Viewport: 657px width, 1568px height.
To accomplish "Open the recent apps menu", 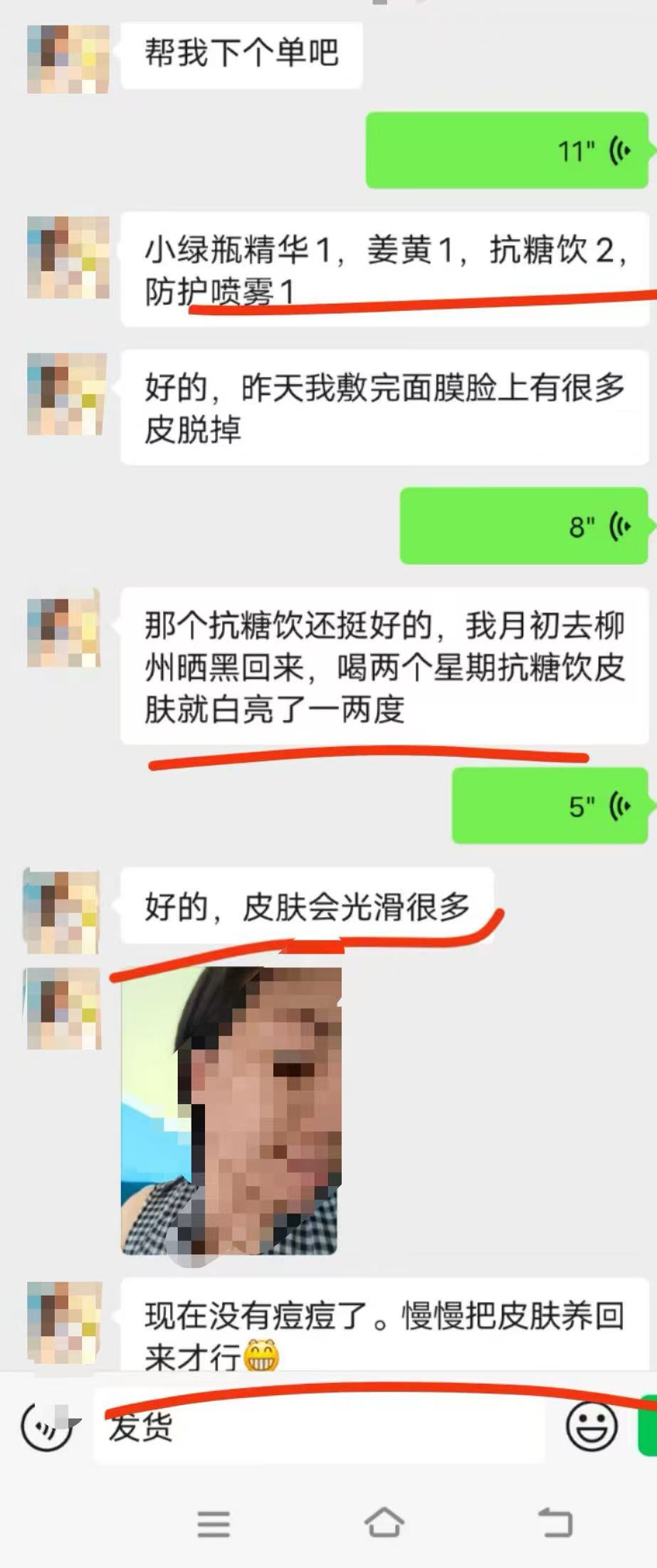I will point(214,1524).
